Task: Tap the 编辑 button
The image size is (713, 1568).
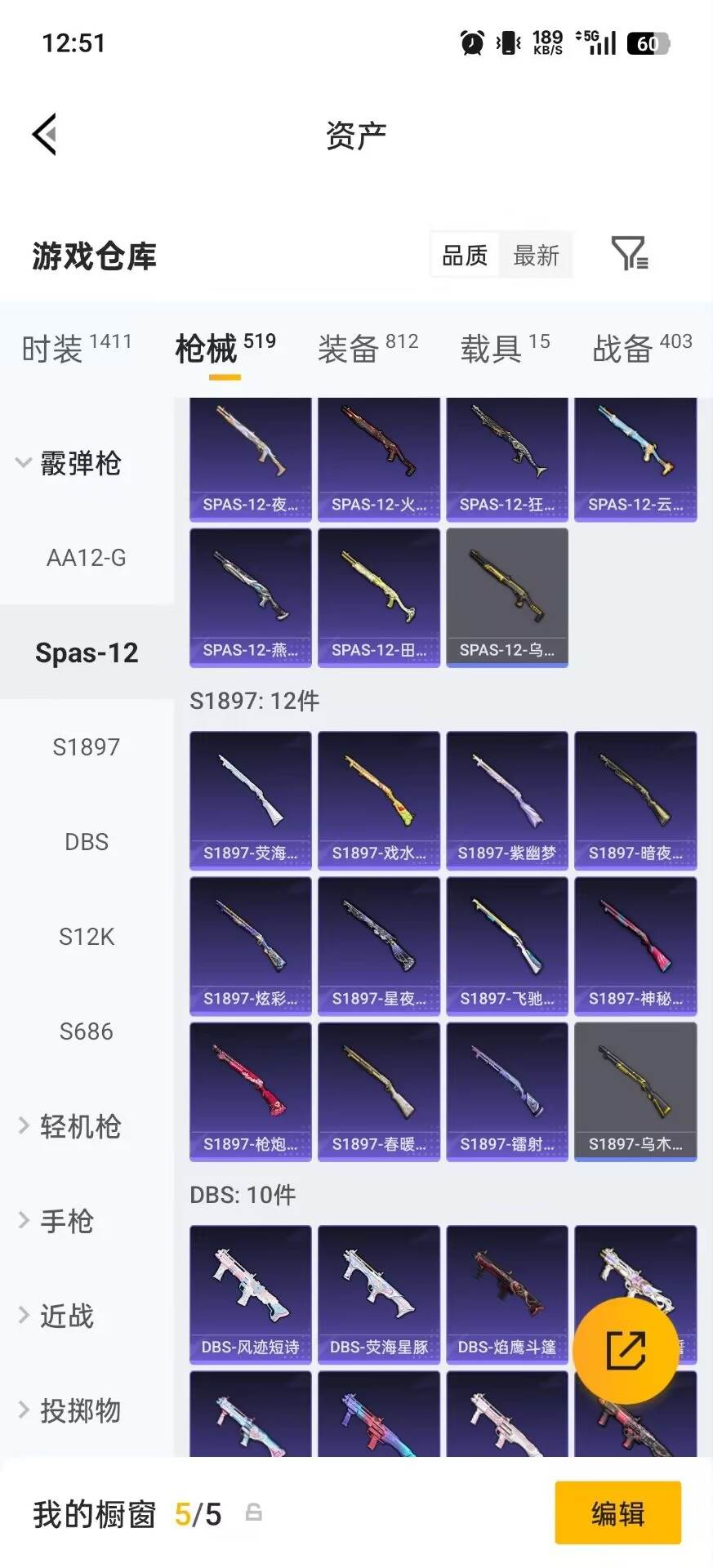Action: [x=618, y=1513]
